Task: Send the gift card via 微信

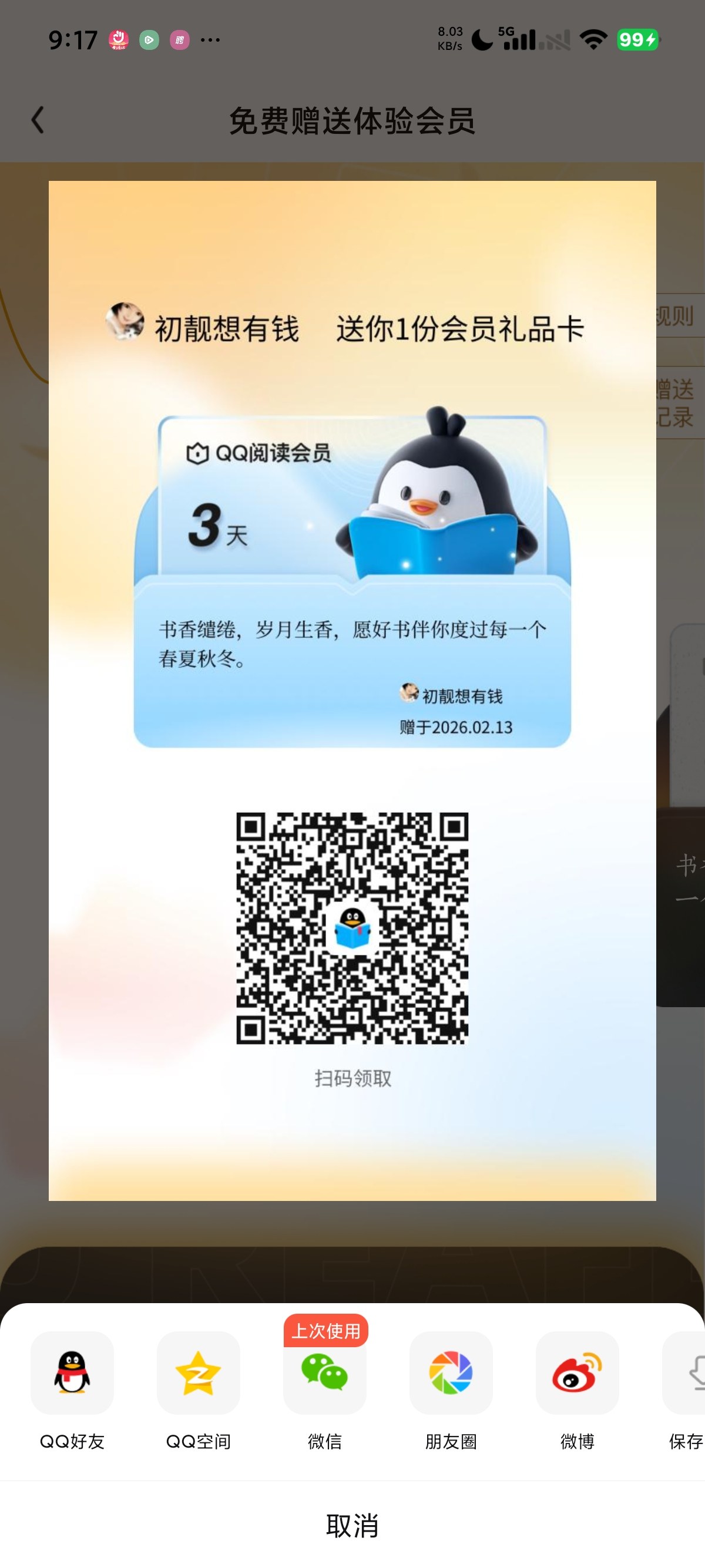Action: click(324, 1373)
